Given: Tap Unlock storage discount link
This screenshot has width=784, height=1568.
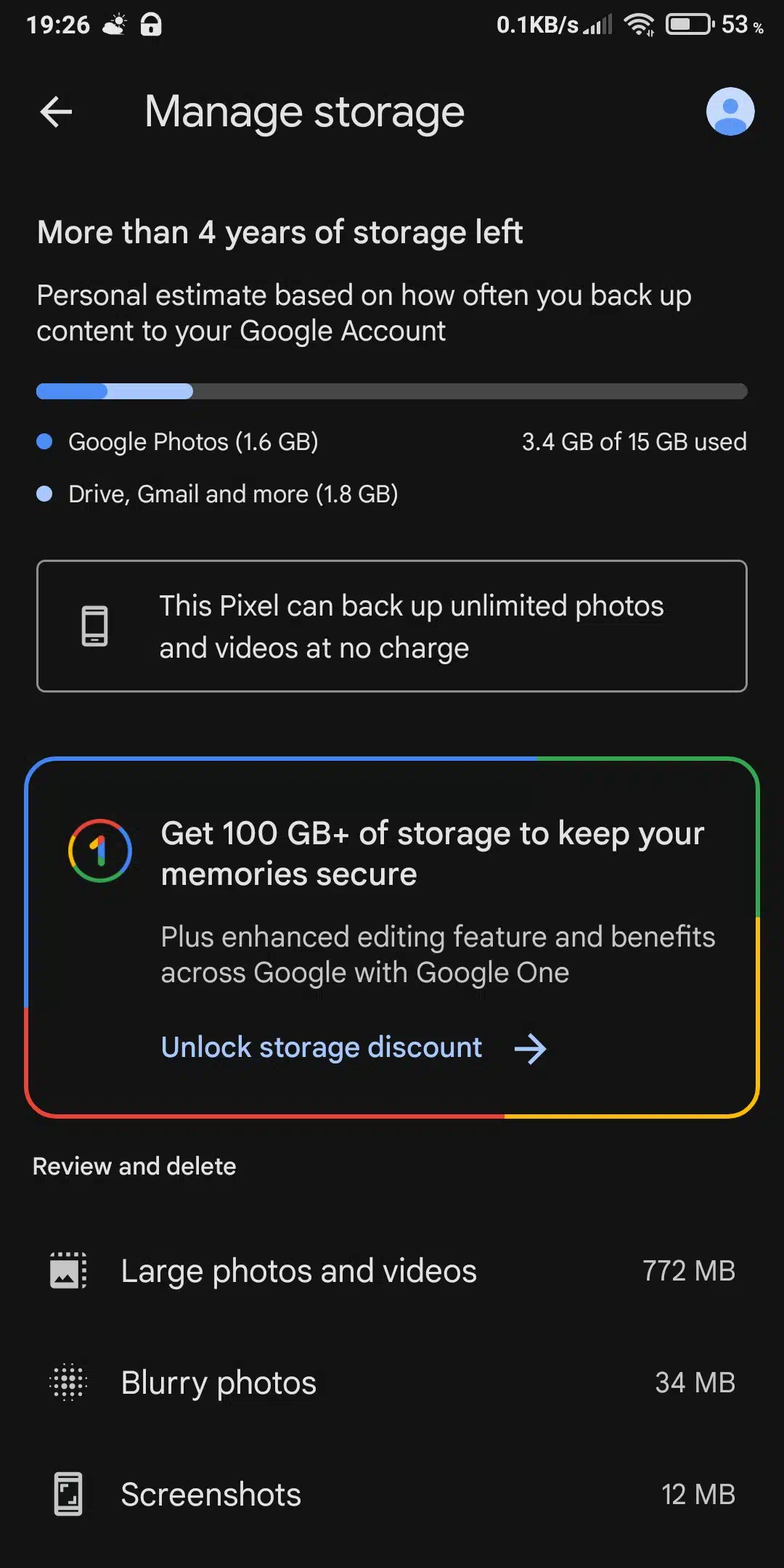Looking at the screenshot, I should click(354, 1048).
